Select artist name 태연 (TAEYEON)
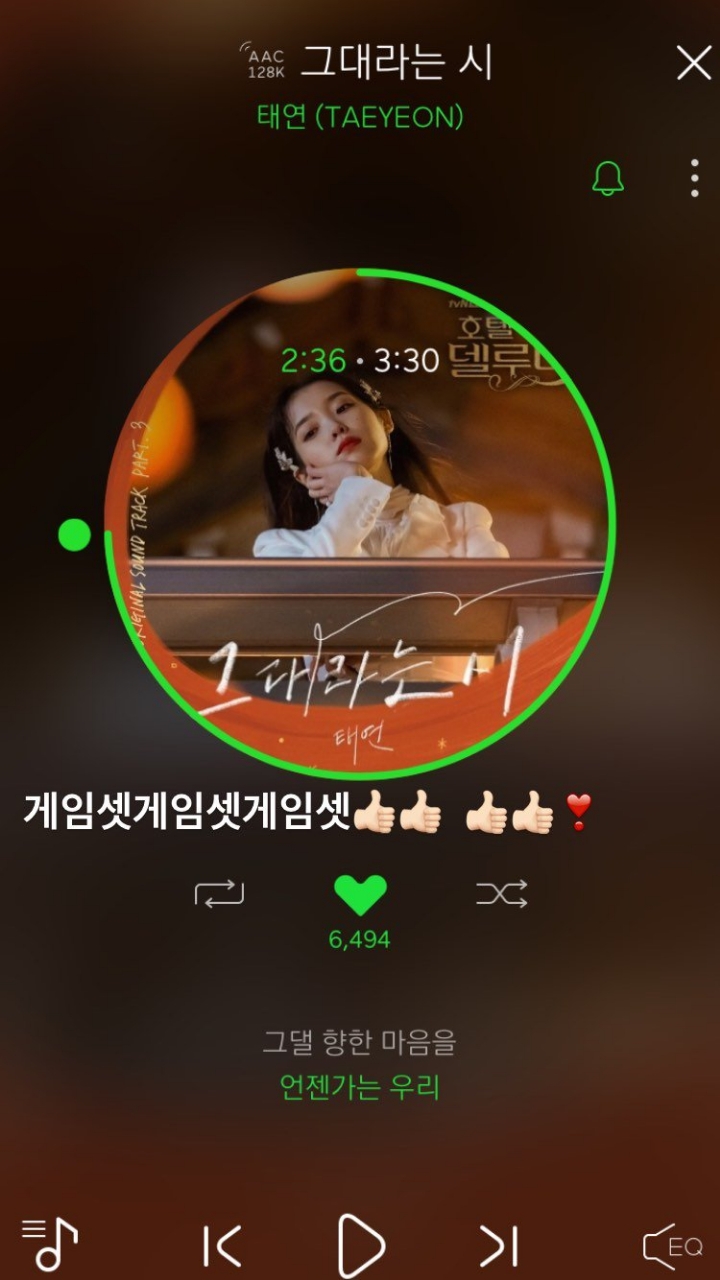The width and height of the screenshot is (720, 1280). [358, 117]
